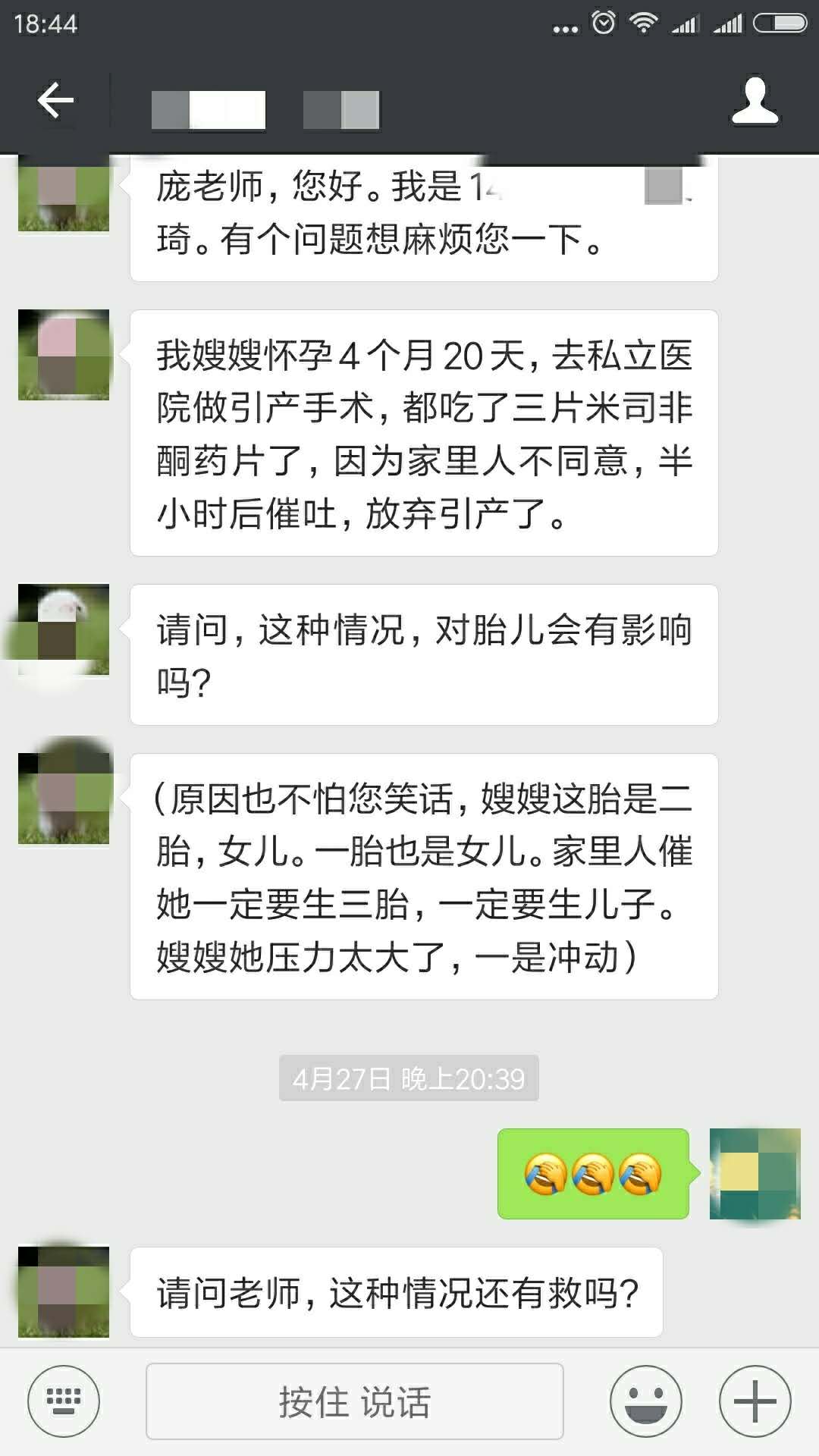Tap the message mentioning 米司非酮药片
This screenshot has height=1456, width=819.
[425, 432]
